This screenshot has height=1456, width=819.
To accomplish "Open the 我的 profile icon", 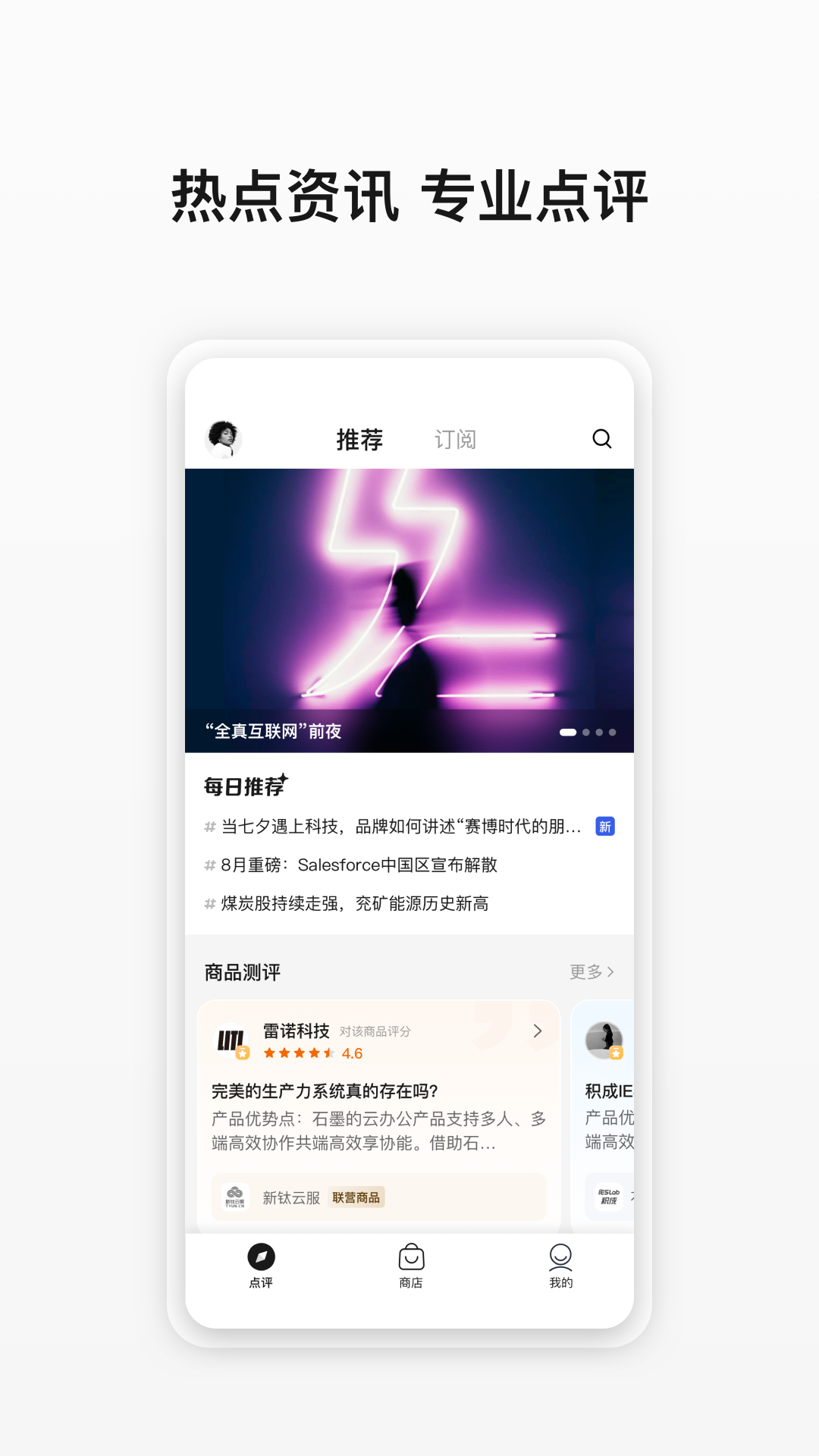I will (x=560, y=1257).
